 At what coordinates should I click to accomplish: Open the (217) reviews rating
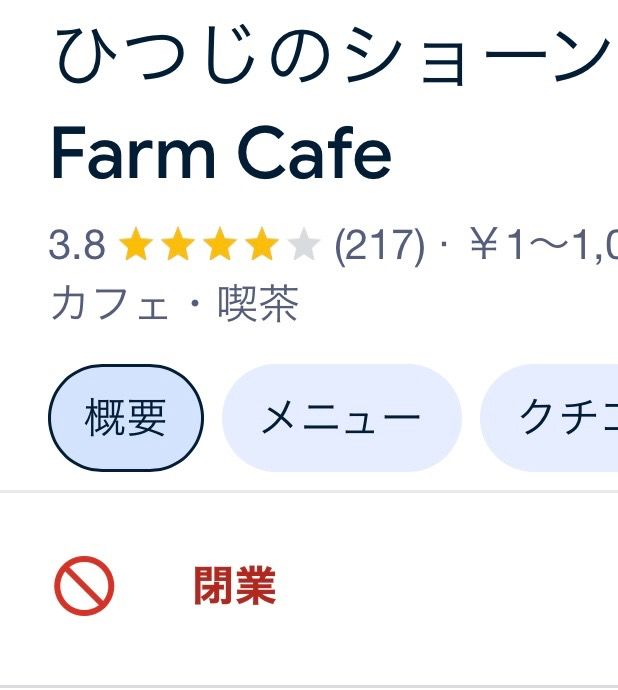tap(379, 245)
